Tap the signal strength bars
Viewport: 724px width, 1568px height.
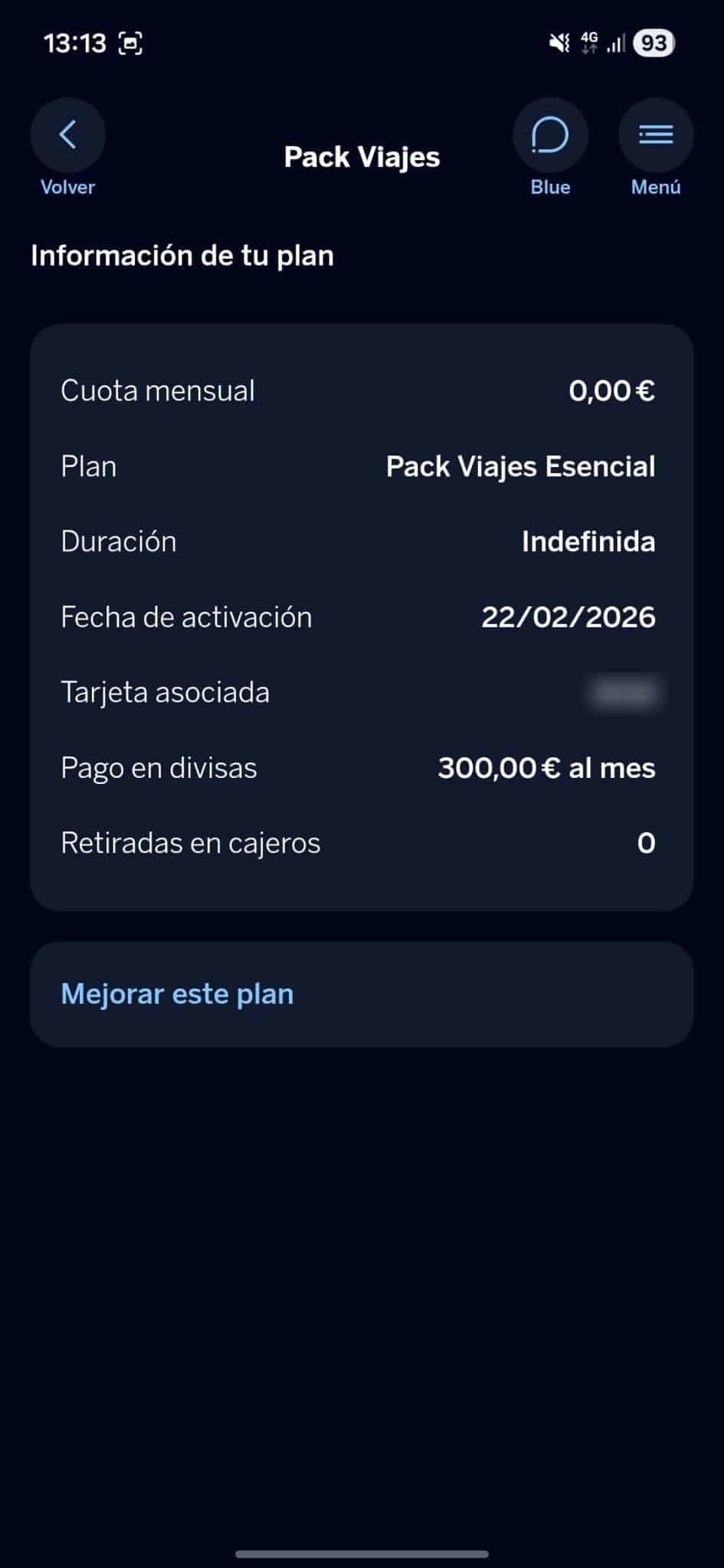[x=615, y=44]
